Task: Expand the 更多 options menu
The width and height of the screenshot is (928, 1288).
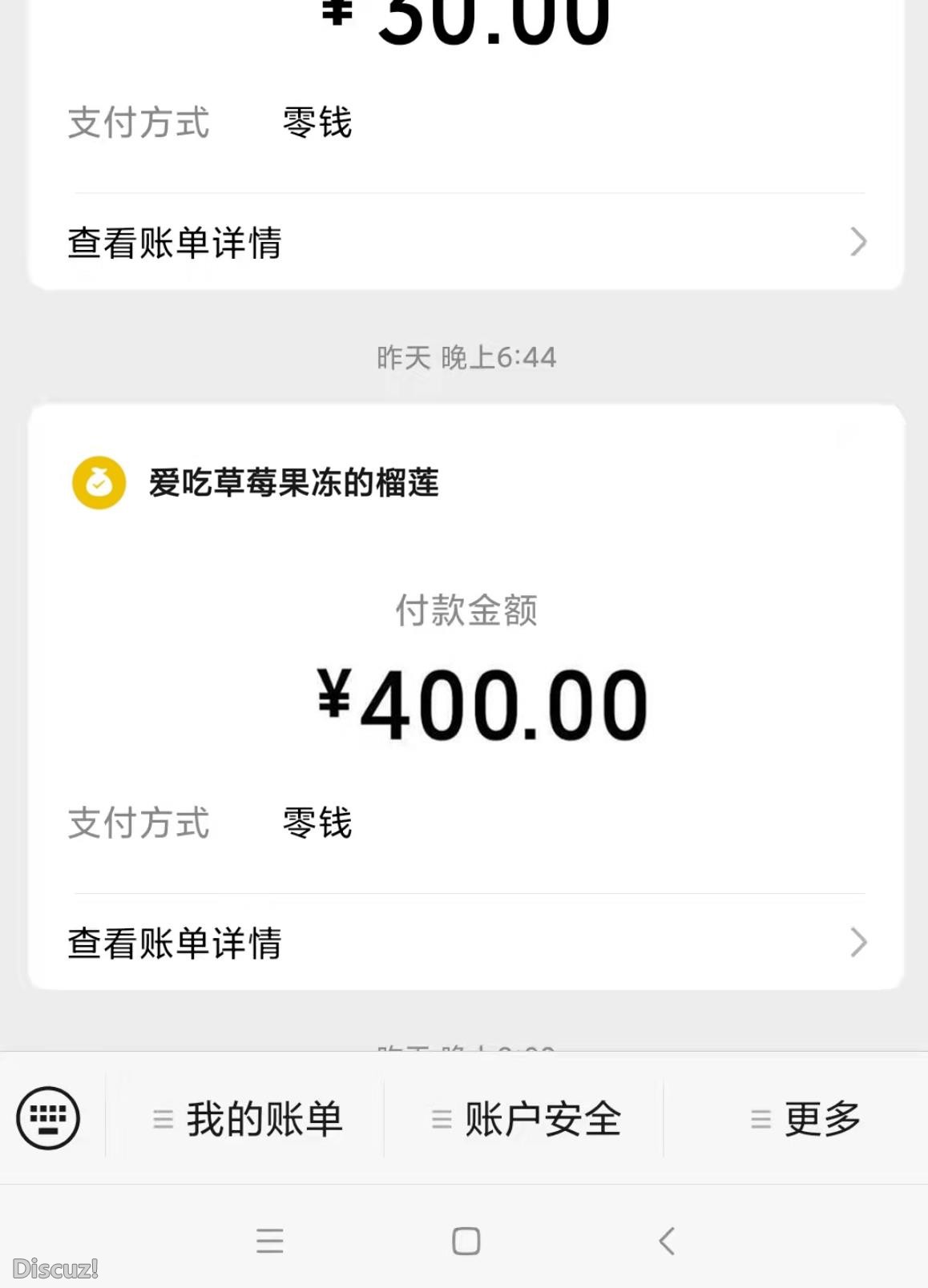Action: click(x=819, y=1117)
